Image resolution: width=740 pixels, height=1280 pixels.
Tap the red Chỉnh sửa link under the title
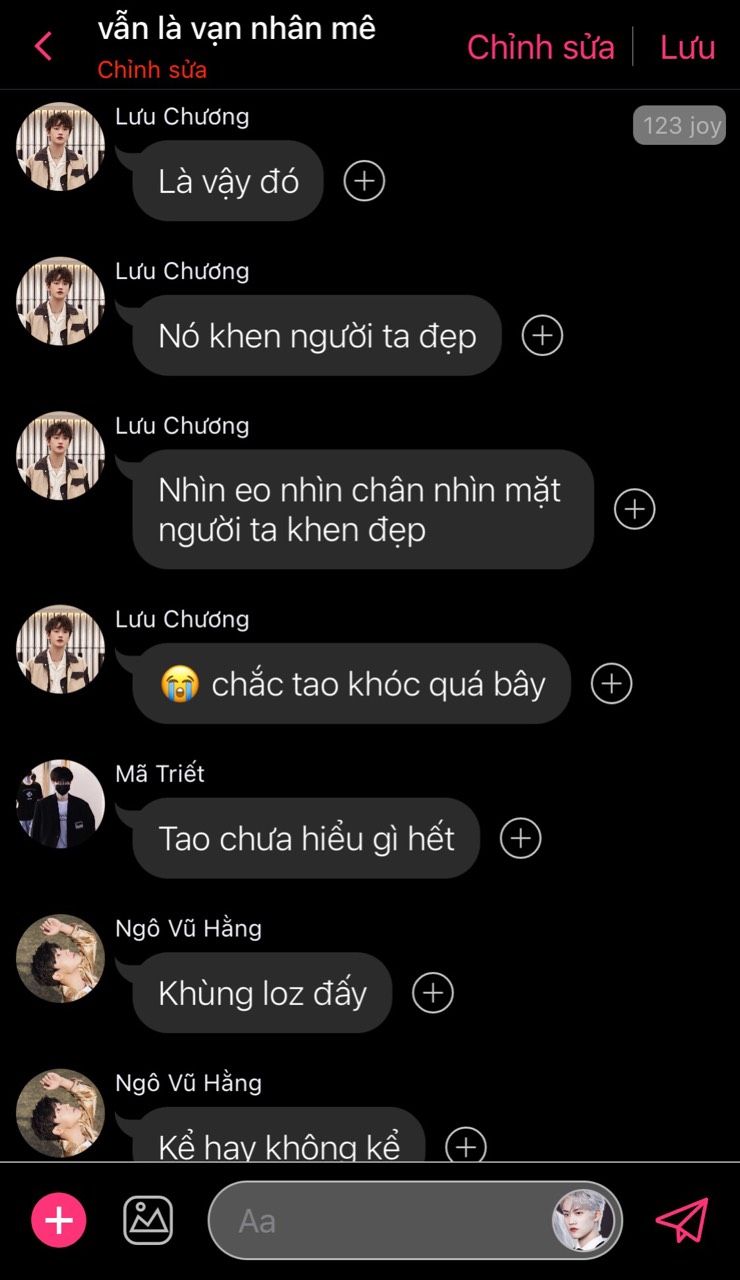(x=152, y=70)
